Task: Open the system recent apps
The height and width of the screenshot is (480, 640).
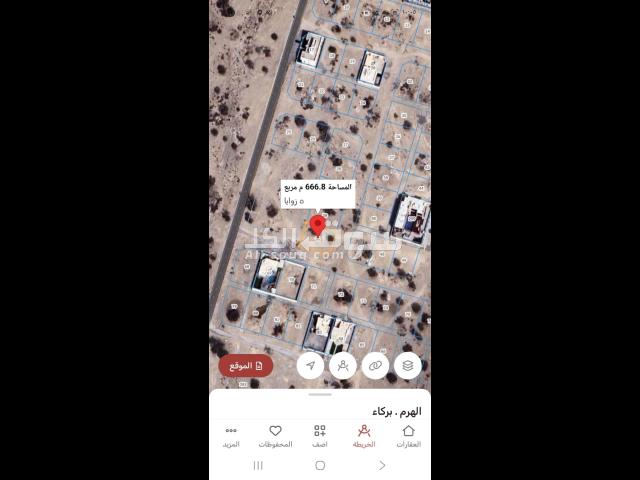Action: coord(258,465)
